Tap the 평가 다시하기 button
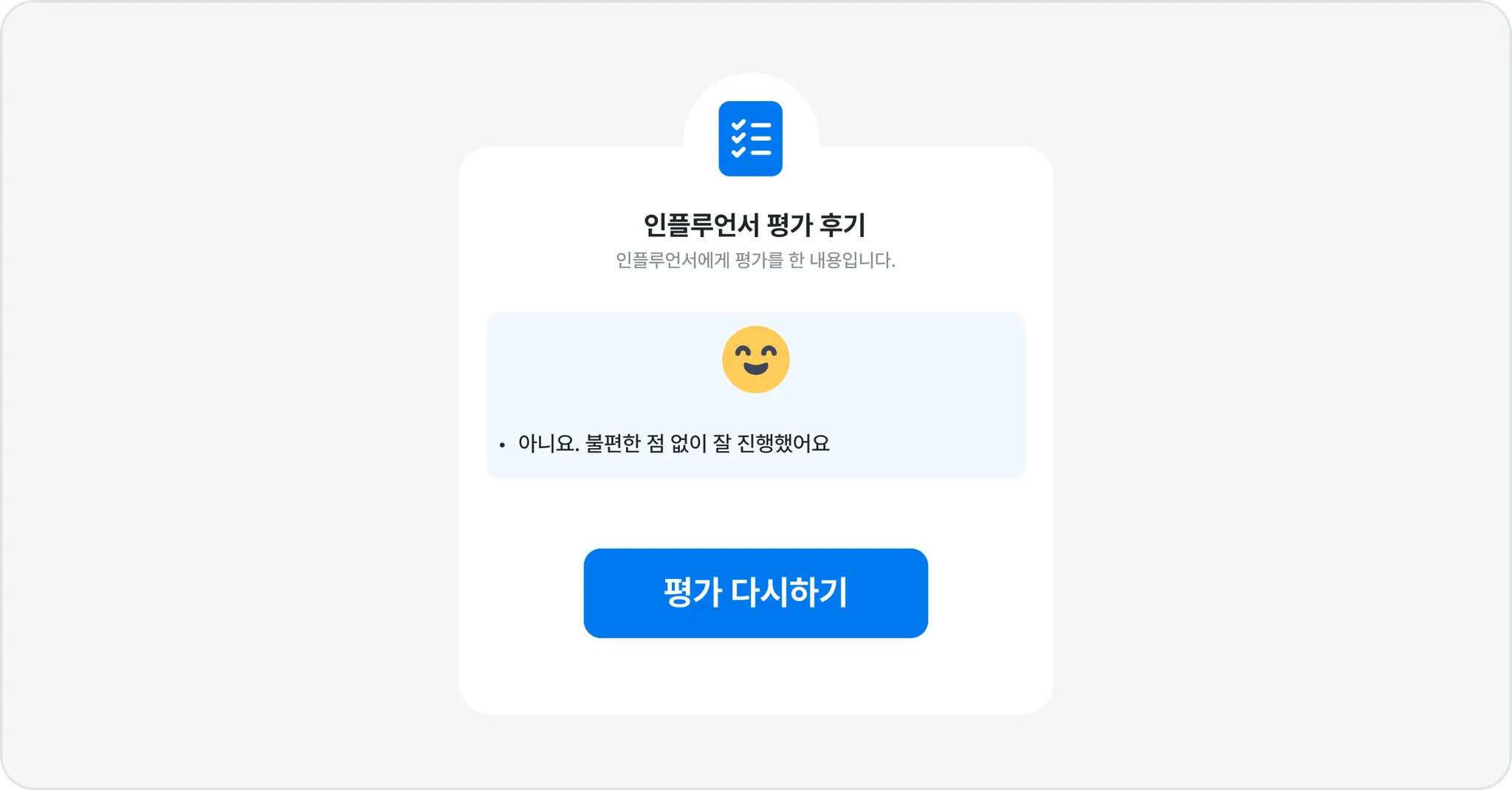This screenshot has width=1512, height=790. click(755, 593)
